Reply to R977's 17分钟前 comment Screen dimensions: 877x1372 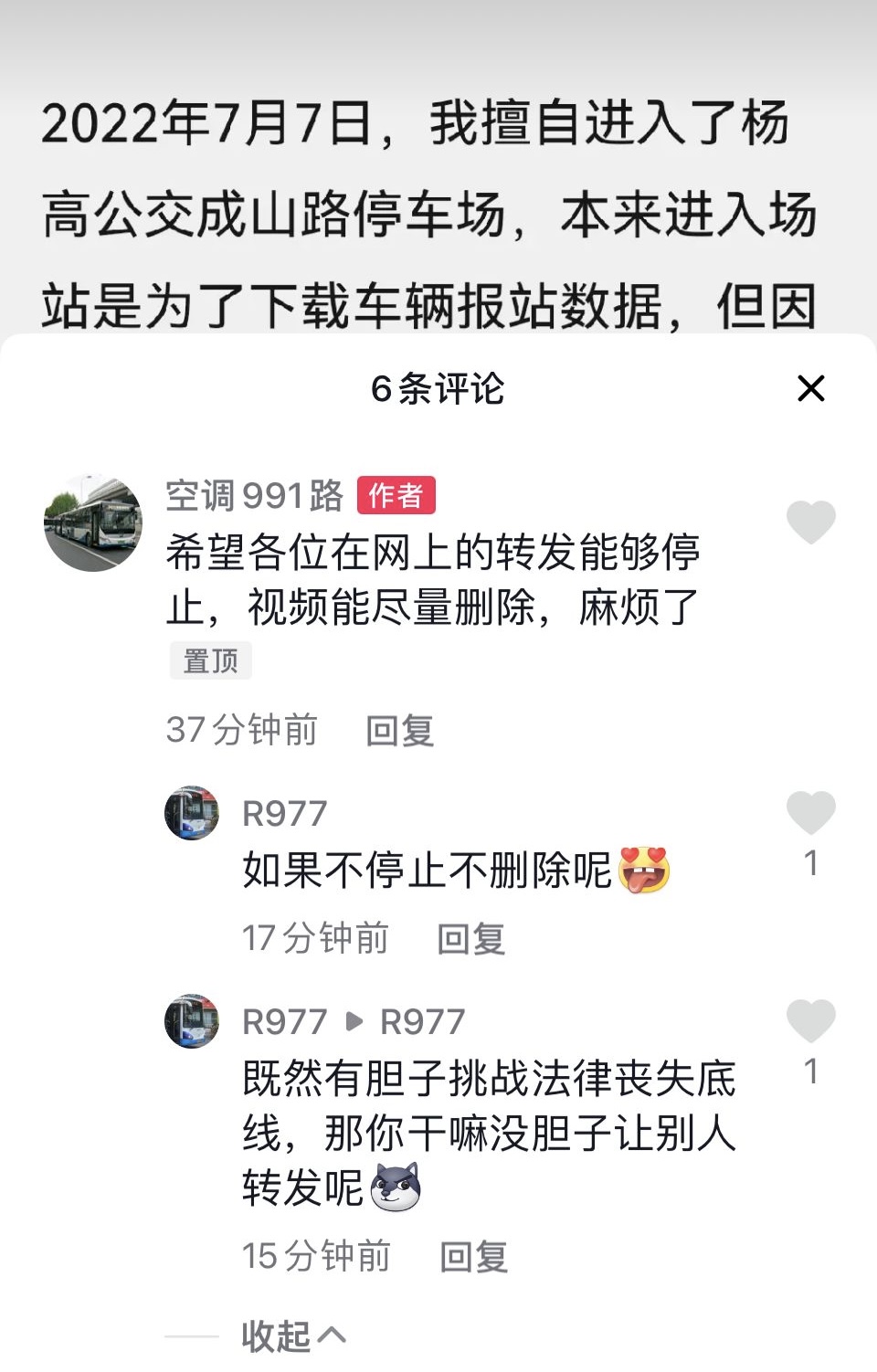[470, 939]
